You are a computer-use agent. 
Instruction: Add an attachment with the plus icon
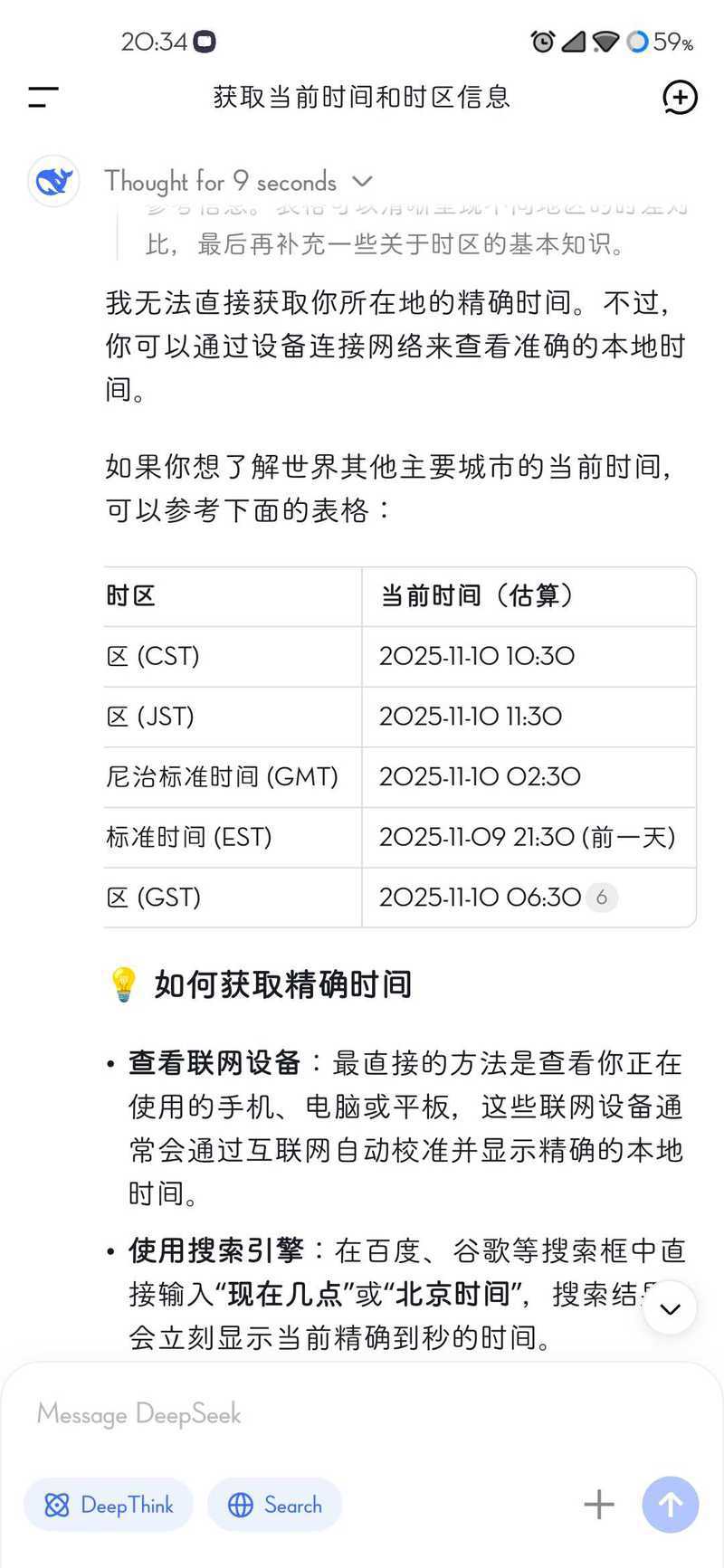[x=599, y=1505]
